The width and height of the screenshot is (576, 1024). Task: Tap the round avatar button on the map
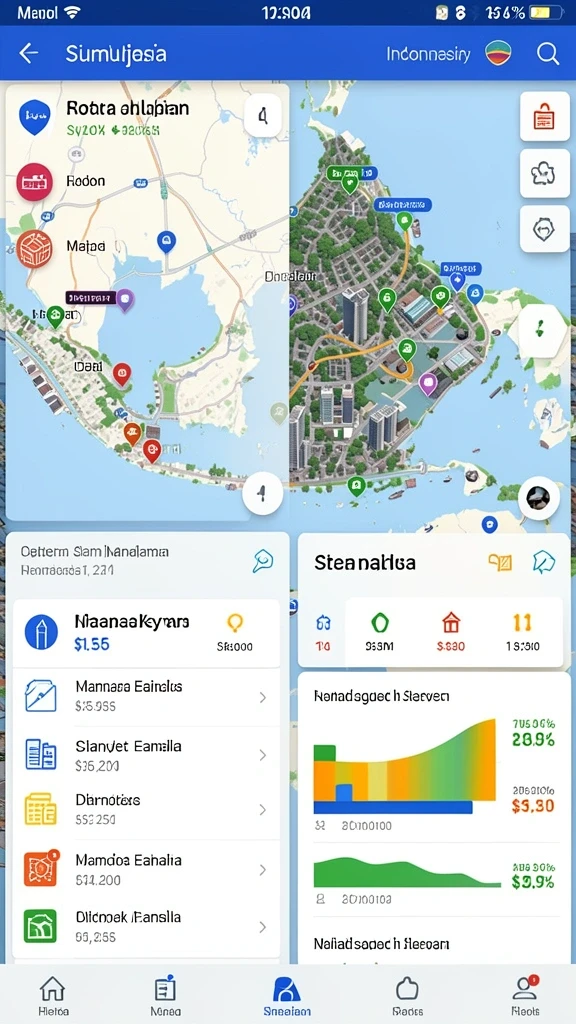click(539, 498)
